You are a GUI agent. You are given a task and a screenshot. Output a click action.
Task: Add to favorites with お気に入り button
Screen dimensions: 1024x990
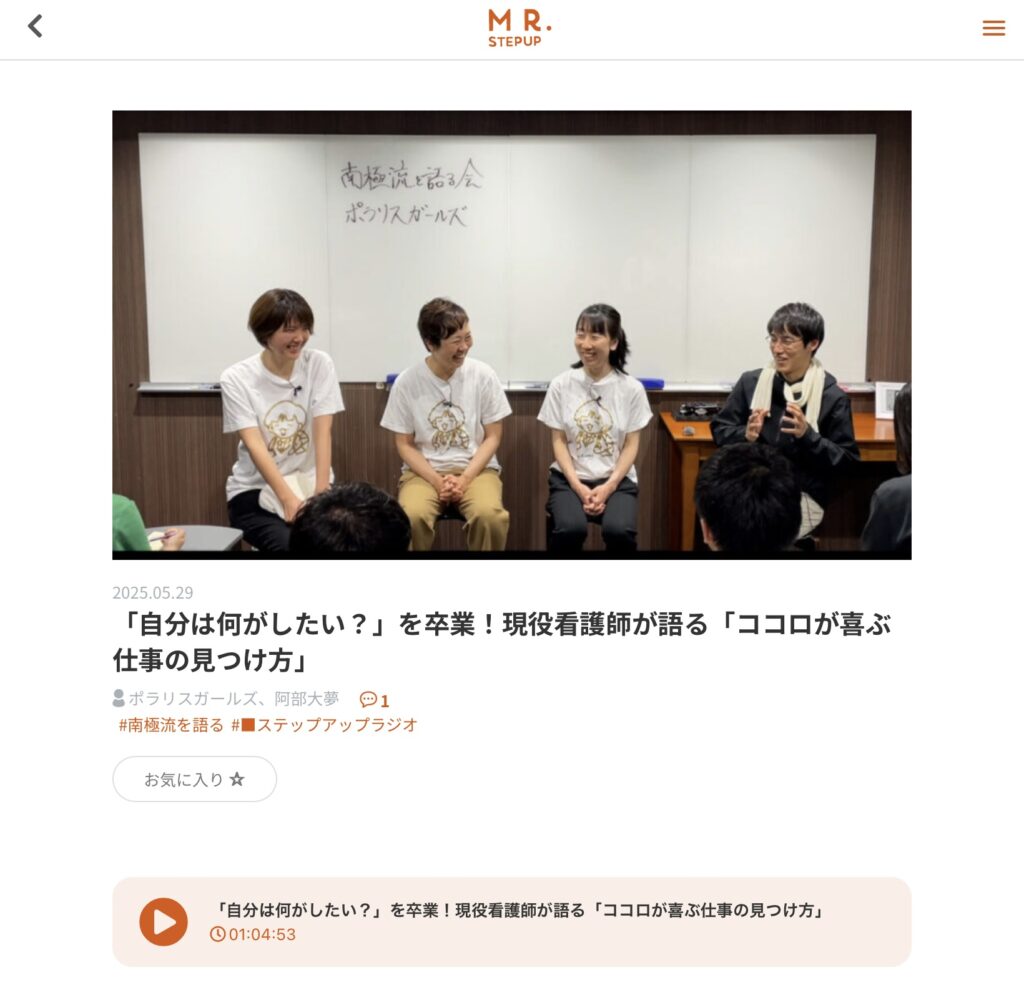click(x=194, y=779)
